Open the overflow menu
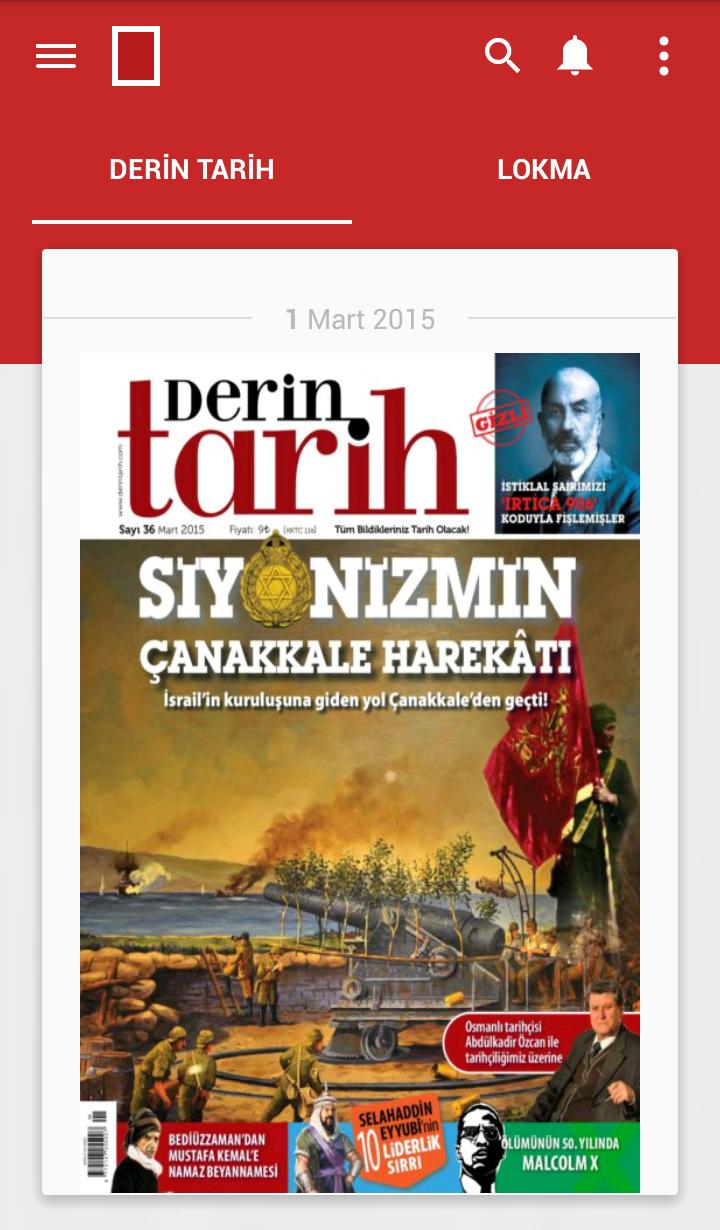This screenshot has height=1230, width=720. pyautogui.click(x=664, y=56)
